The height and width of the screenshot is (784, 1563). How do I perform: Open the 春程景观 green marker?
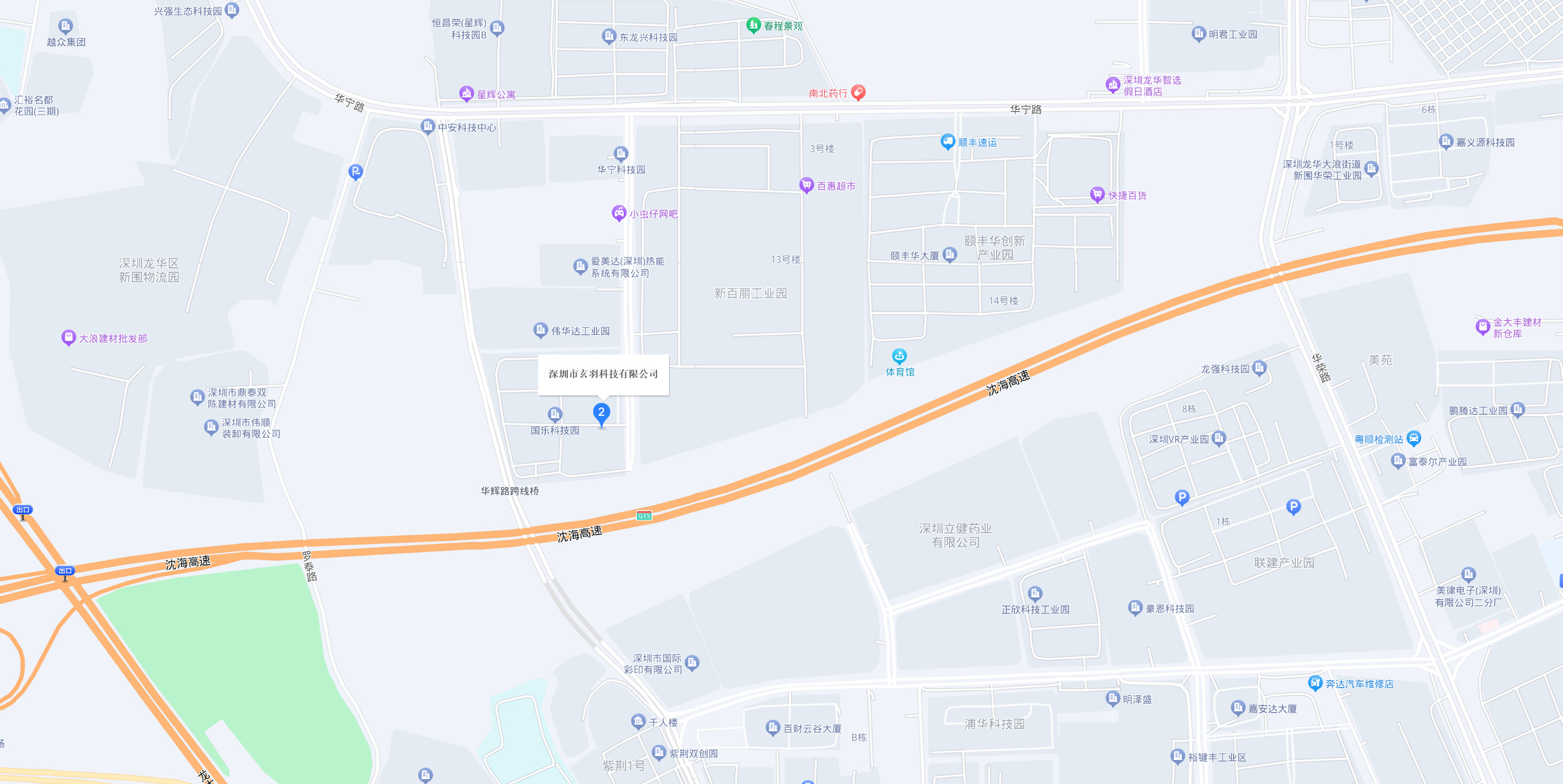pyautogui.click(x=753, y=25)
